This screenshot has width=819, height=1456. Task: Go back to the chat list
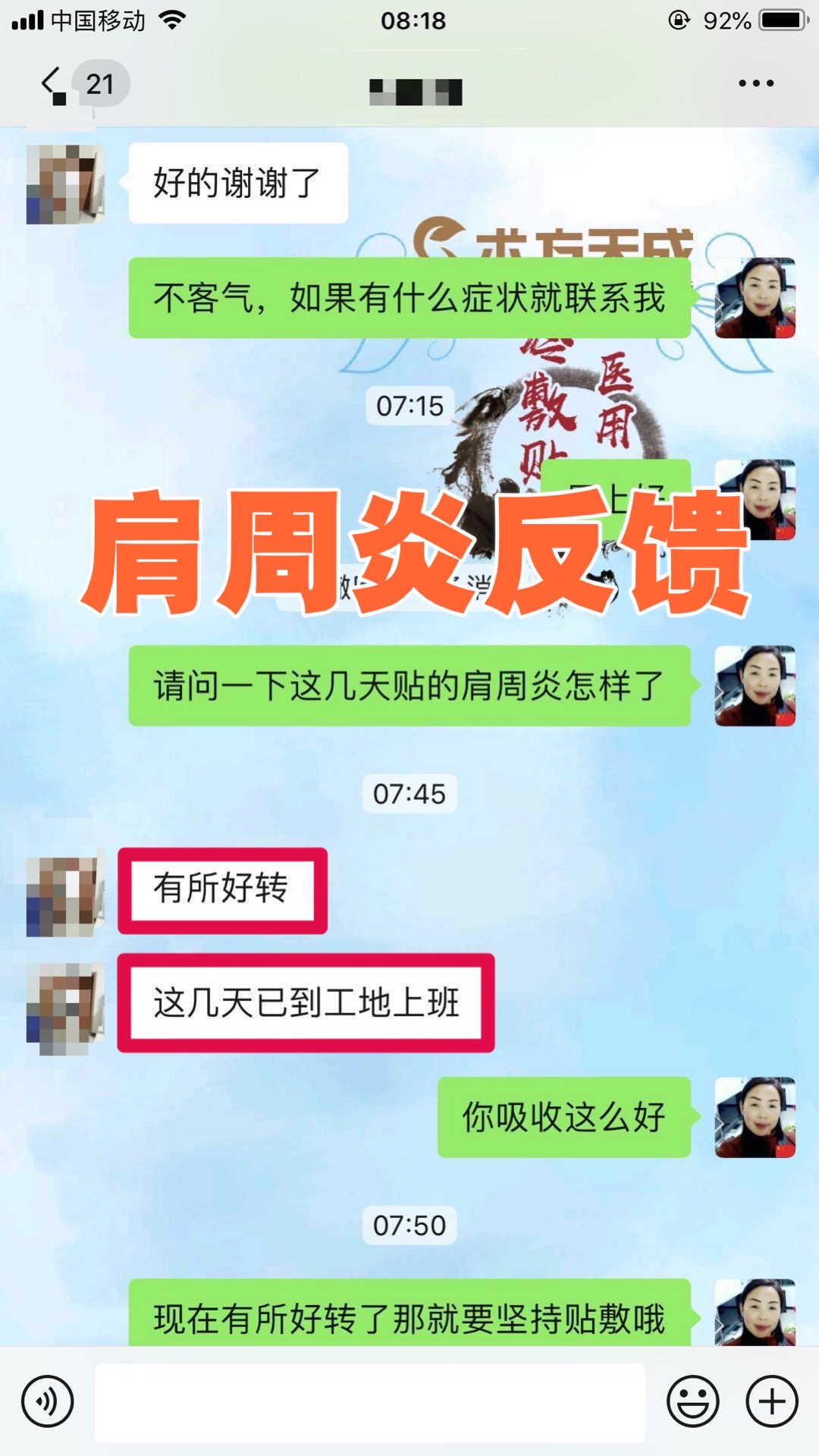[53, 83]
